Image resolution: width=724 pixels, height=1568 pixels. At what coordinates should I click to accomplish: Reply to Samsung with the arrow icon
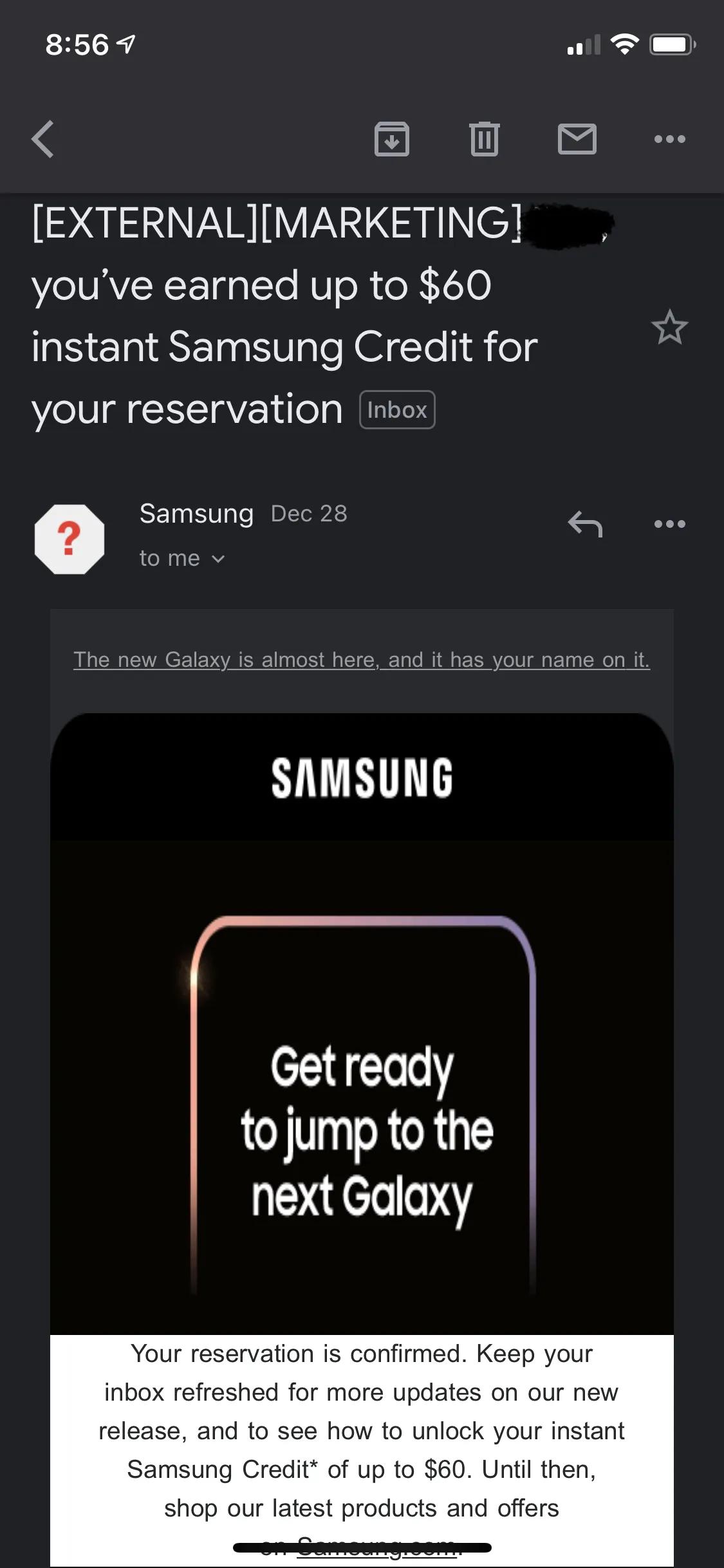585,524
